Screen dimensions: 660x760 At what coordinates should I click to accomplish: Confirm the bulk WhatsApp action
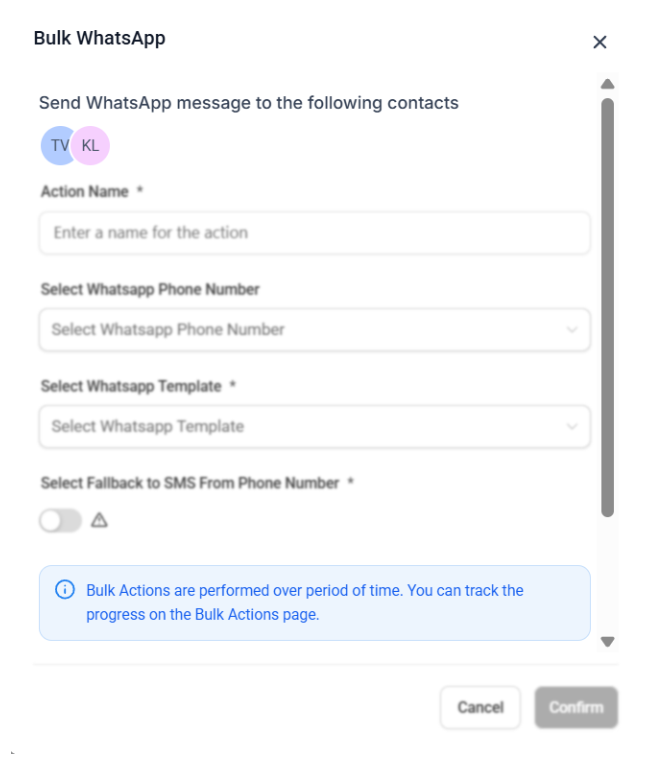pos(576,707)
